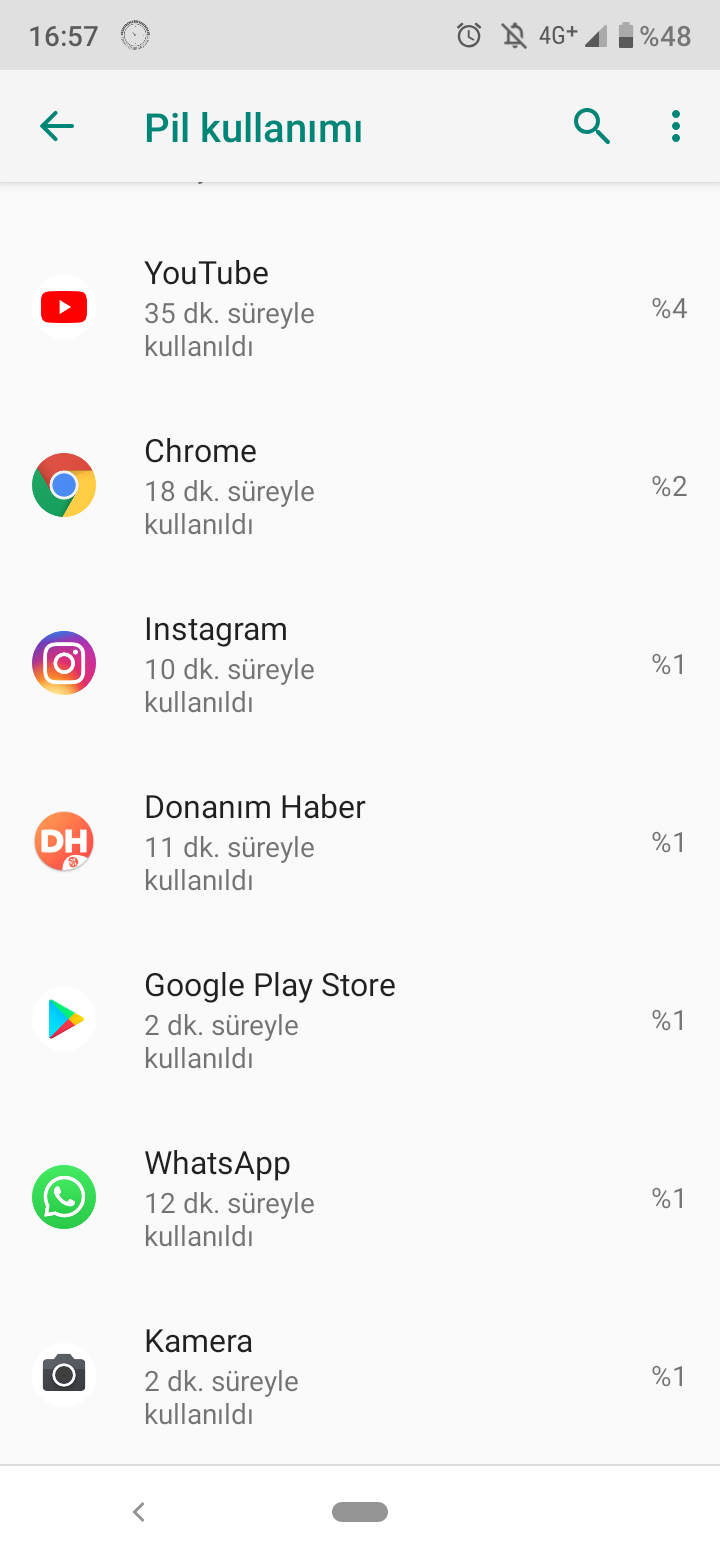The height and width of the screenshot is (1560, 720).
Task: View WhatsApp battery usage
Action: (360, 1197)
